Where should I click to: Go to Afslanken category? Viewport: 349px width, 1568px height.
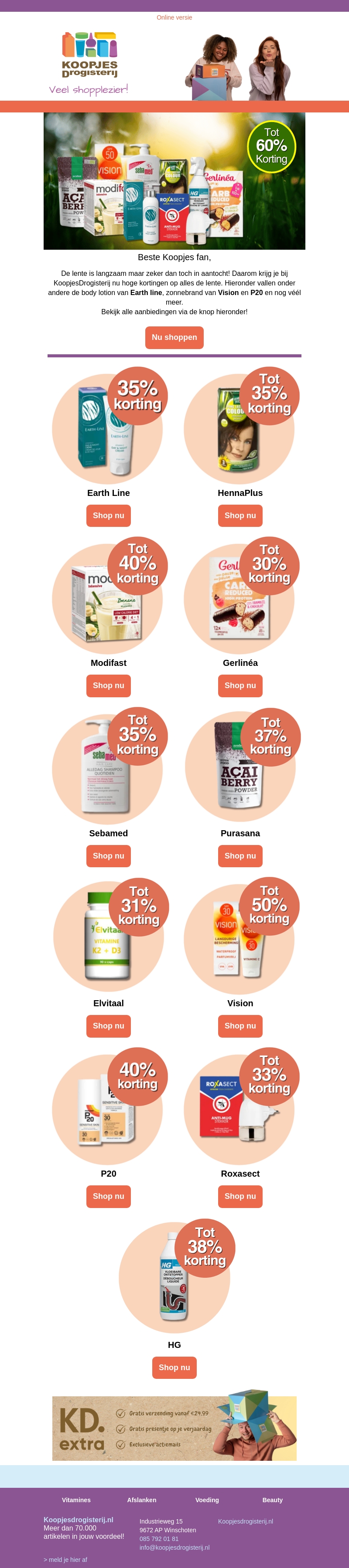coord(141,1500)
